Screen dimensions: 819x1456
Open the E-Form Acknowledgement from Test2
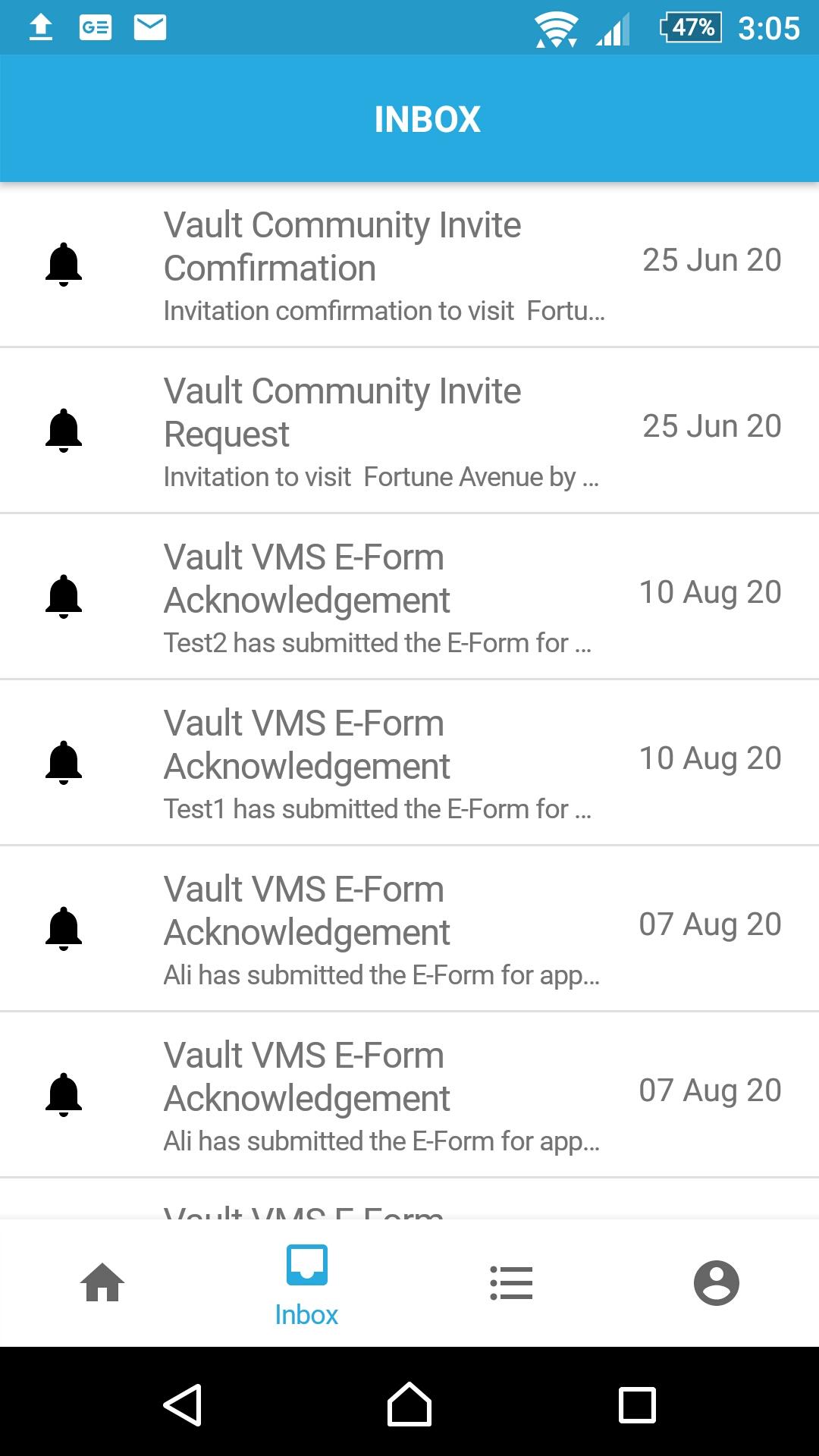coord(409,597)
